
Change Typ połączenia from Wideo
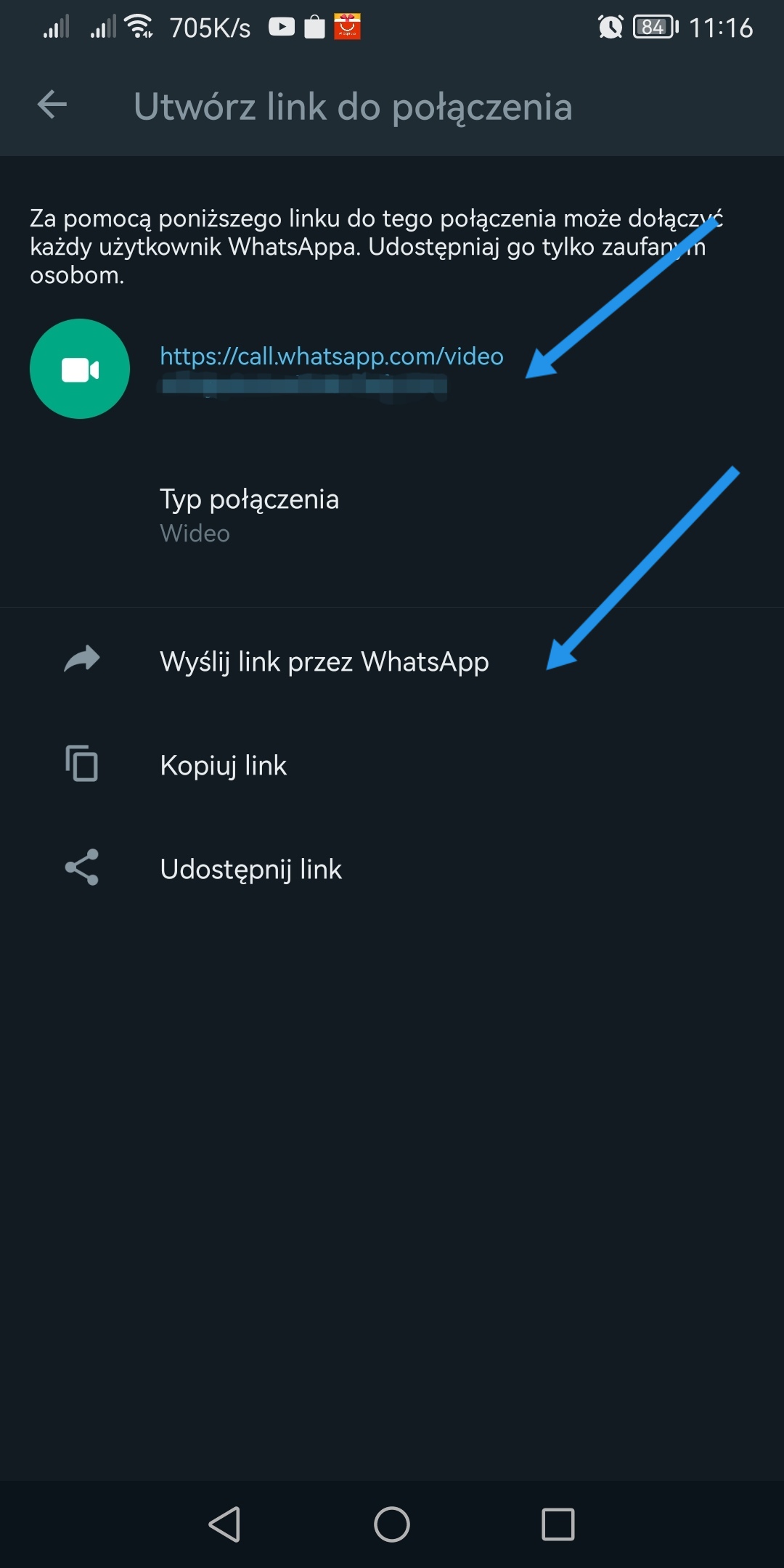click(x=249, y=515)
